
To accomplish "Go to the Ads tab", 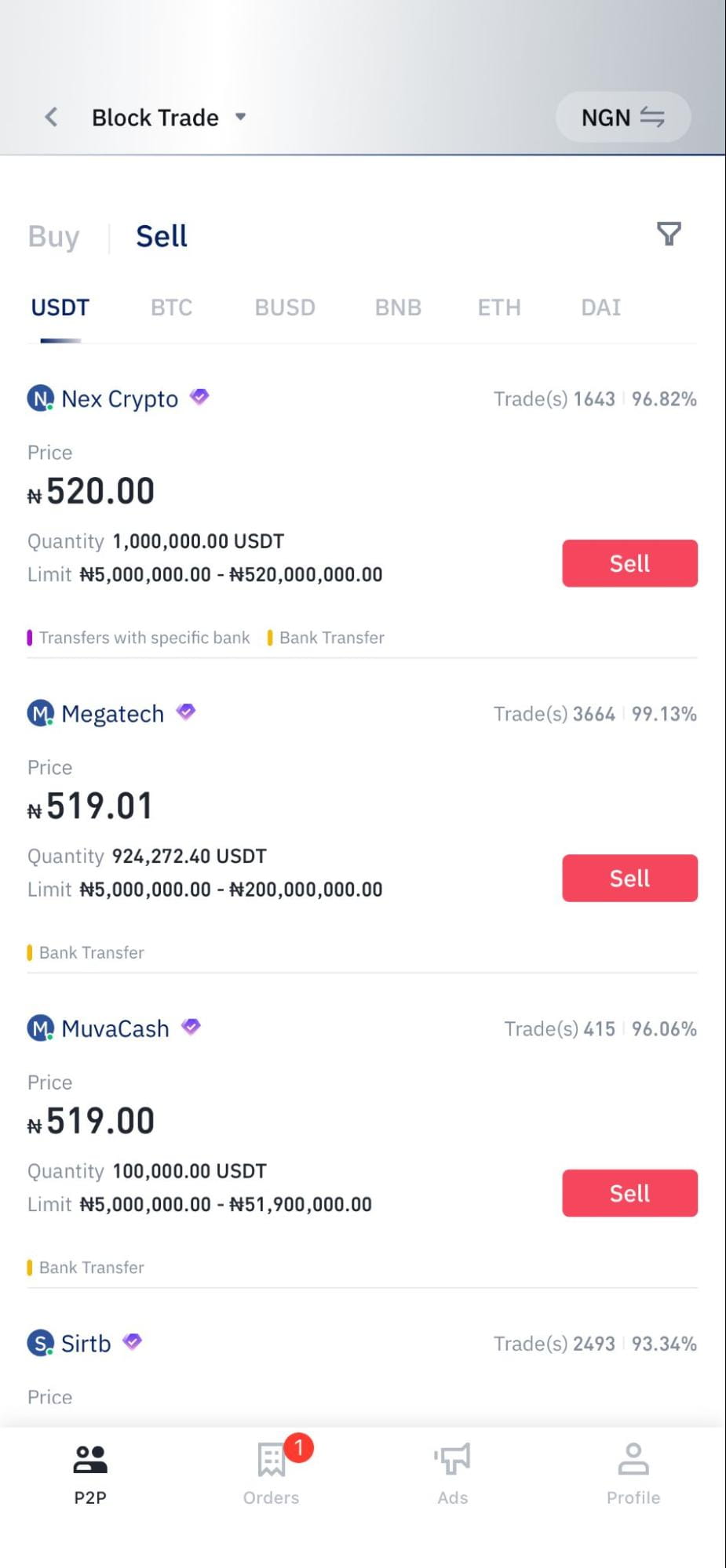I will pos(453,1472).
